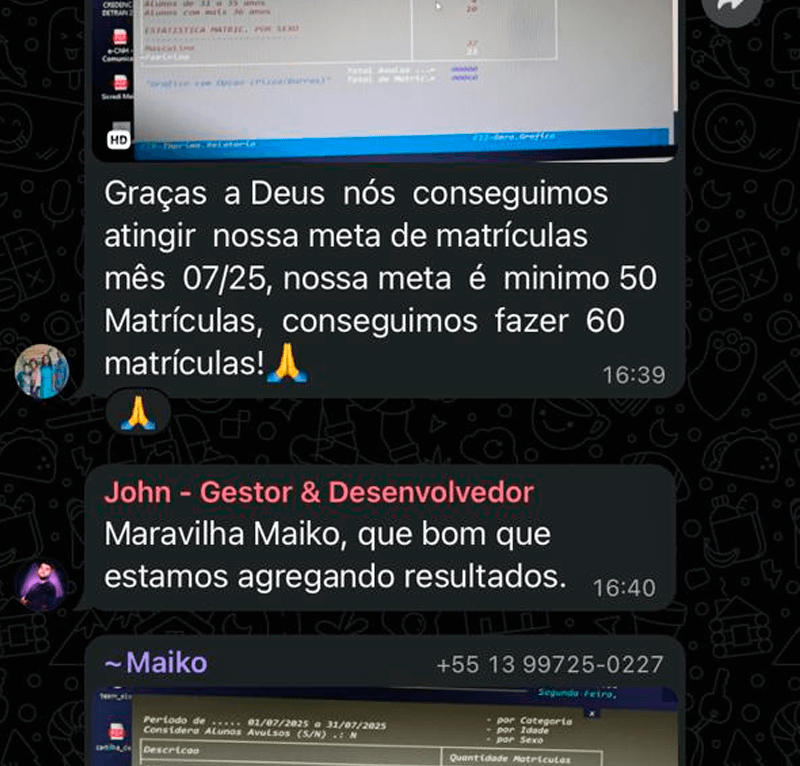The width and height of the screenshot is (800, 766).
Task: Open the profile photo beside the matrículas message
Action: point(42,371)
